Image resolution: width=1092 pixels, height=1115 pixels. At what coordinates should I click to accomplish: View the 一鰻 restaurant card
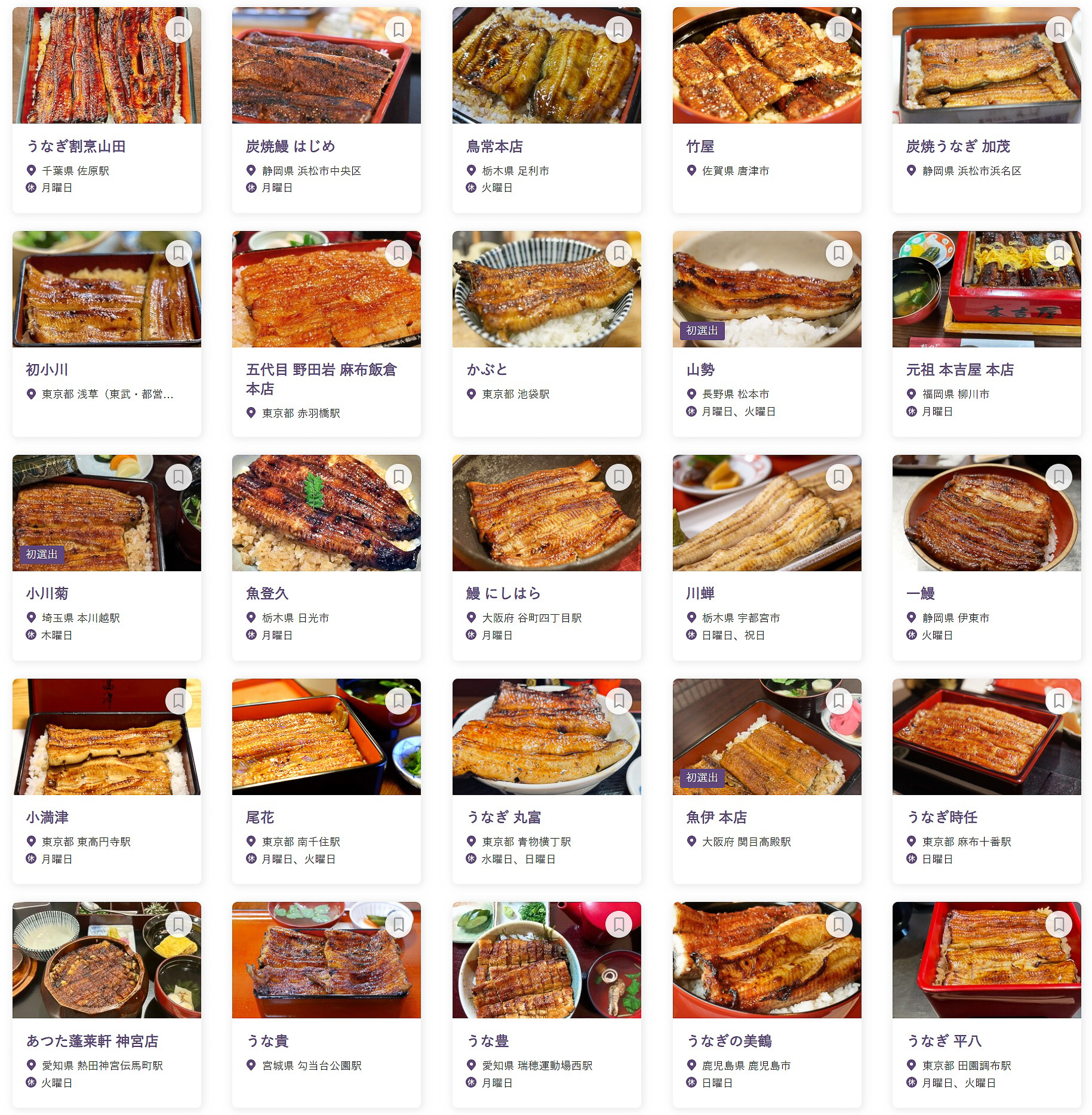pyautogui.click(x=920, y=593)
